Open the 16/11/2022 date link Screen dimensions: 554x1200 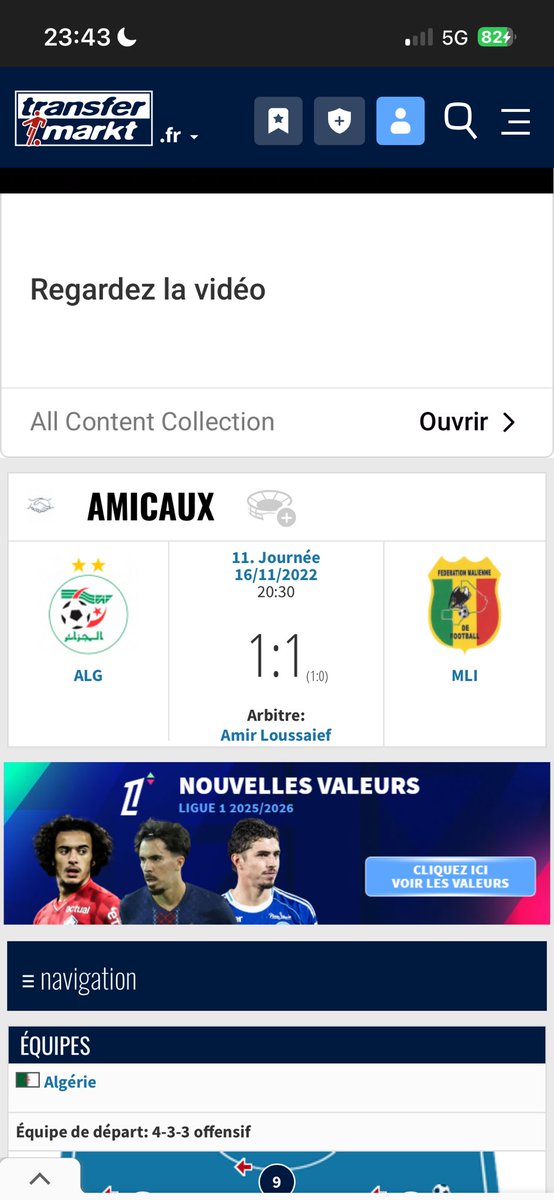pos(276,575)
